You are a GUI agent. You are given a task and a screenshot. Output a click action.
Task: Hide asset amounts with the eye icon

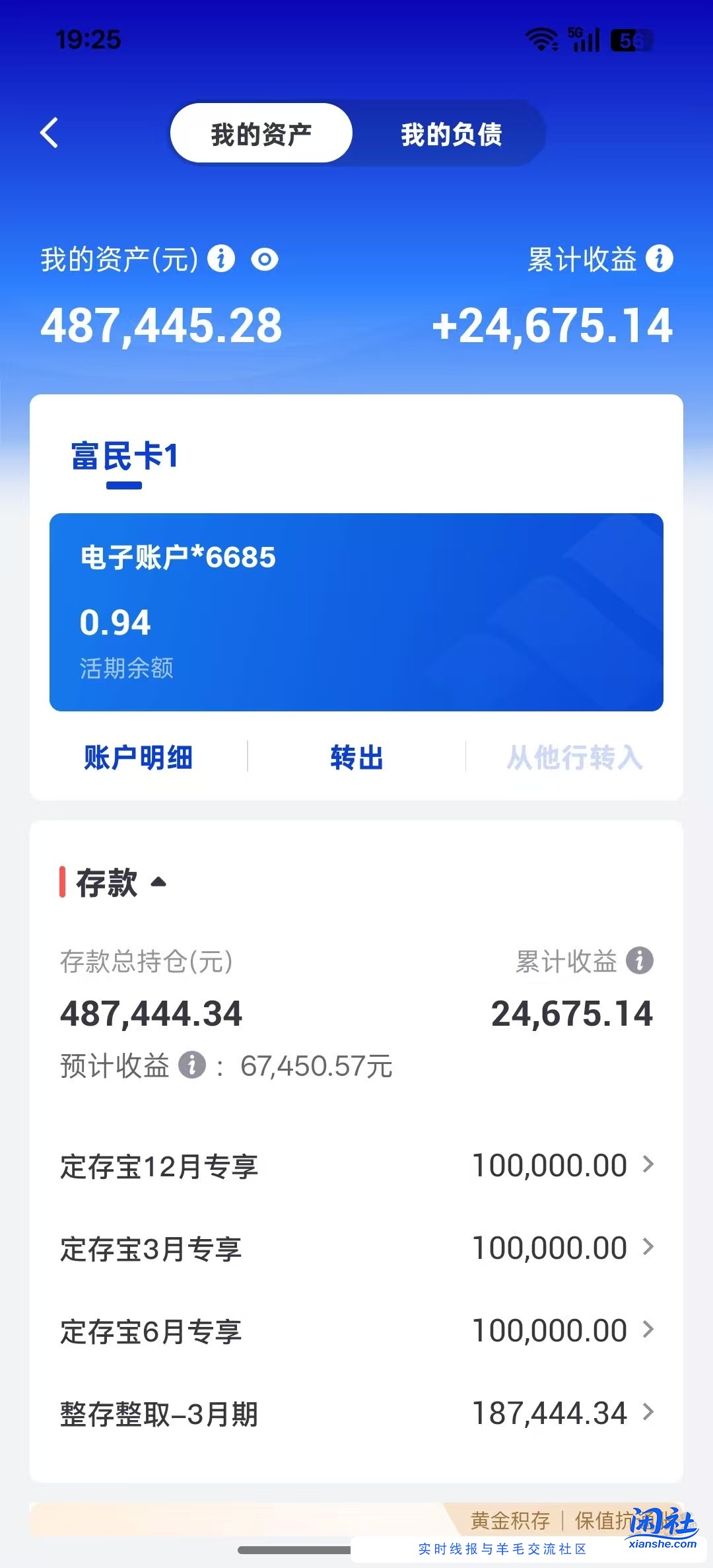(x=265, y=260)
